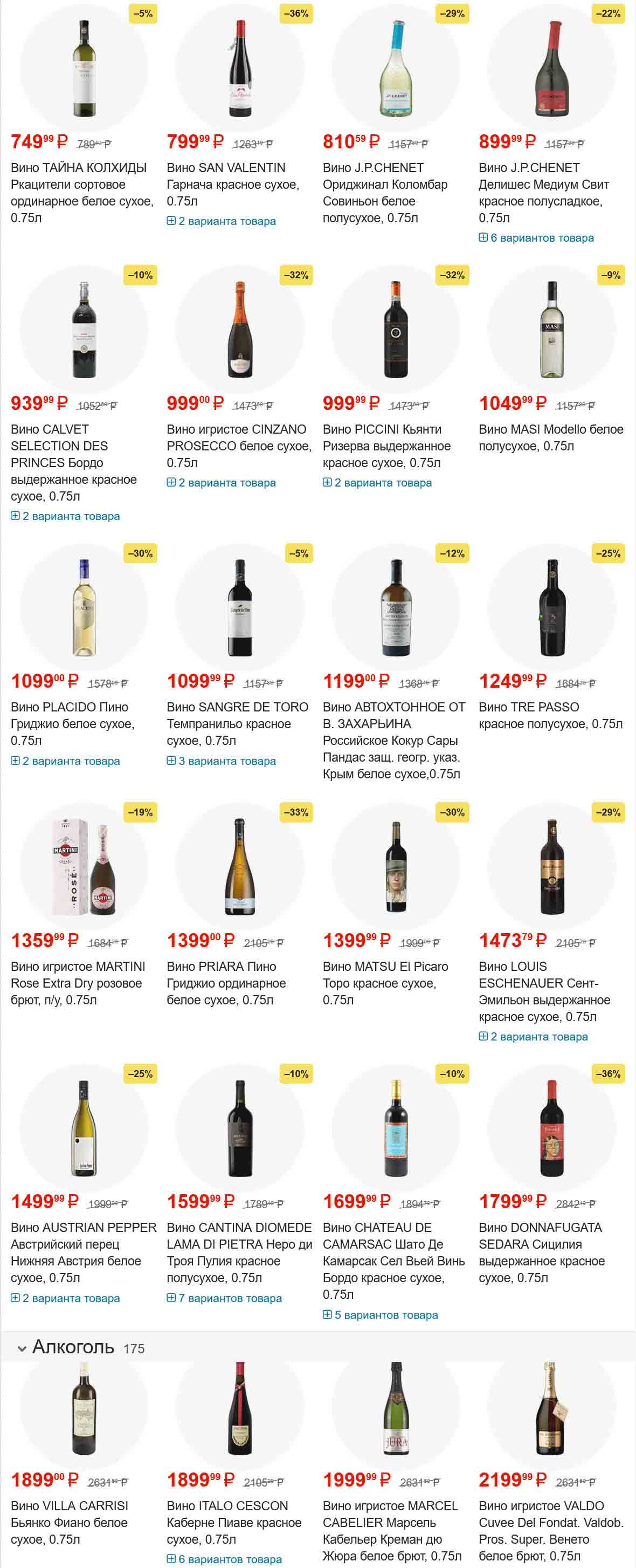The height and width of the screenshot is (1568, 636).
Task: Show 6 variants of J.P.CHENET Делишес
Action: pos(536,237)
